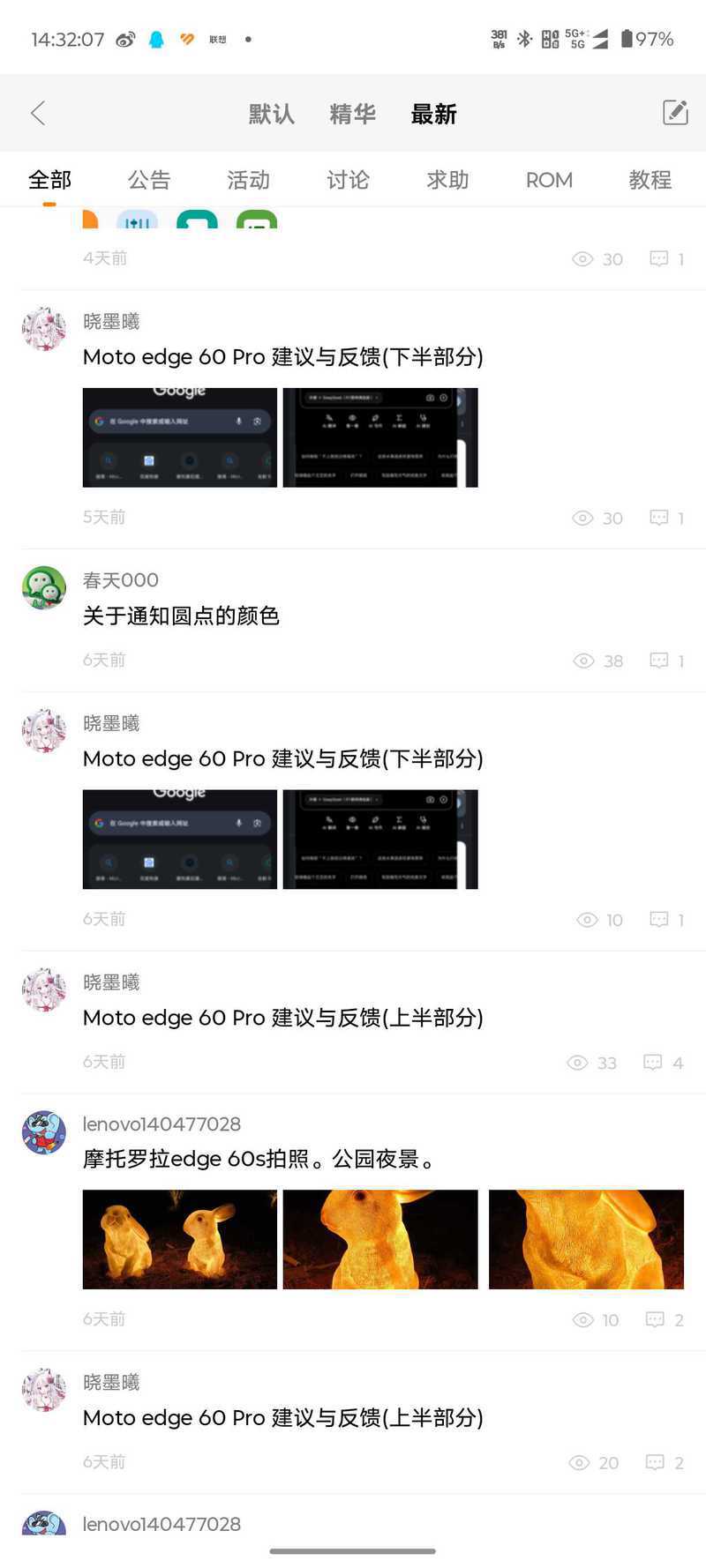This screenshot has height=1568, width=706.
Task: Switch sorting to 默认
Action: (x=271, y=114)
